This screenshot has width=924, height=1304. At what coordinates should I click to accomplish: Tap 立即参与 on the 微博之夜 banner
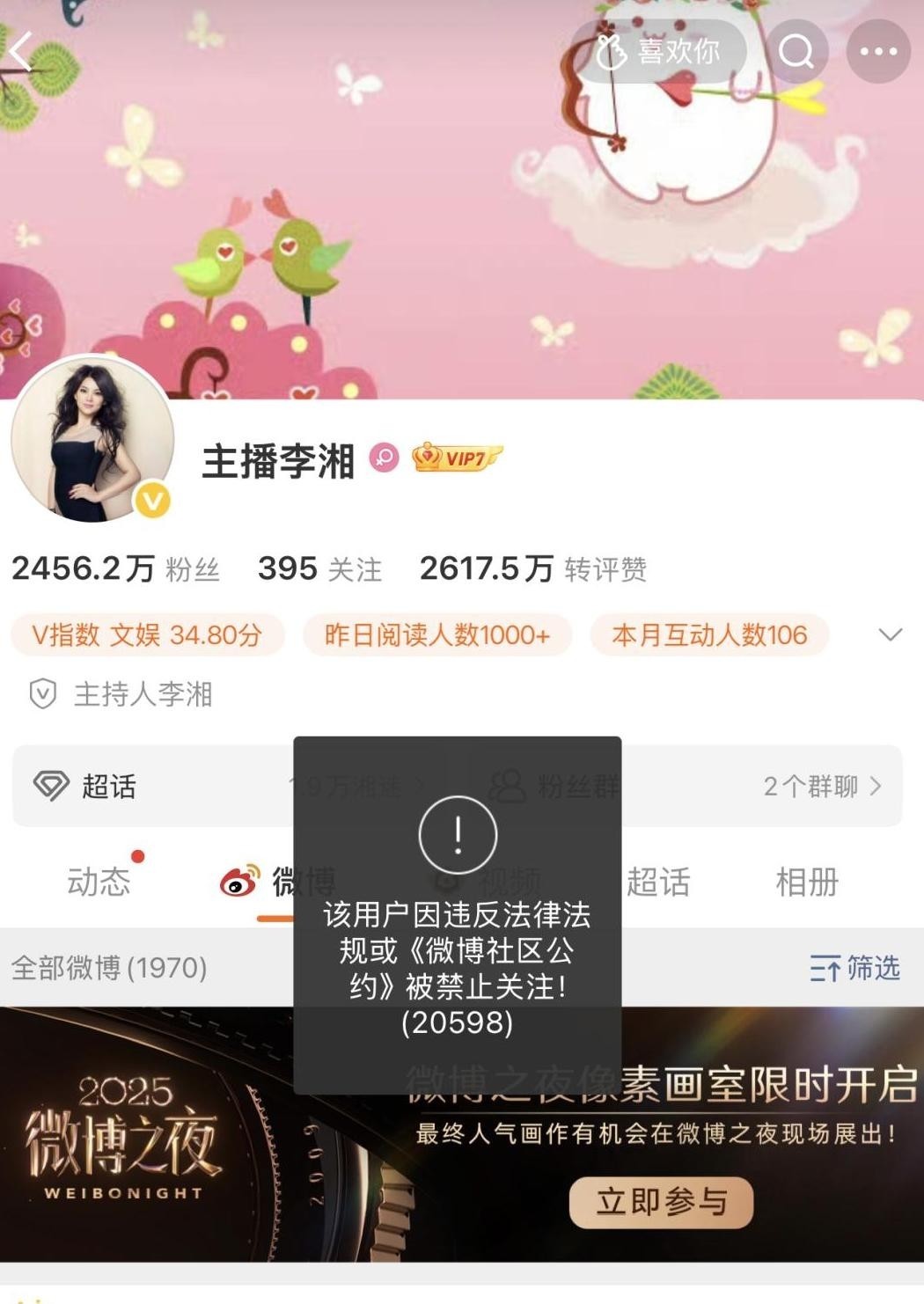coord(661,1201)
